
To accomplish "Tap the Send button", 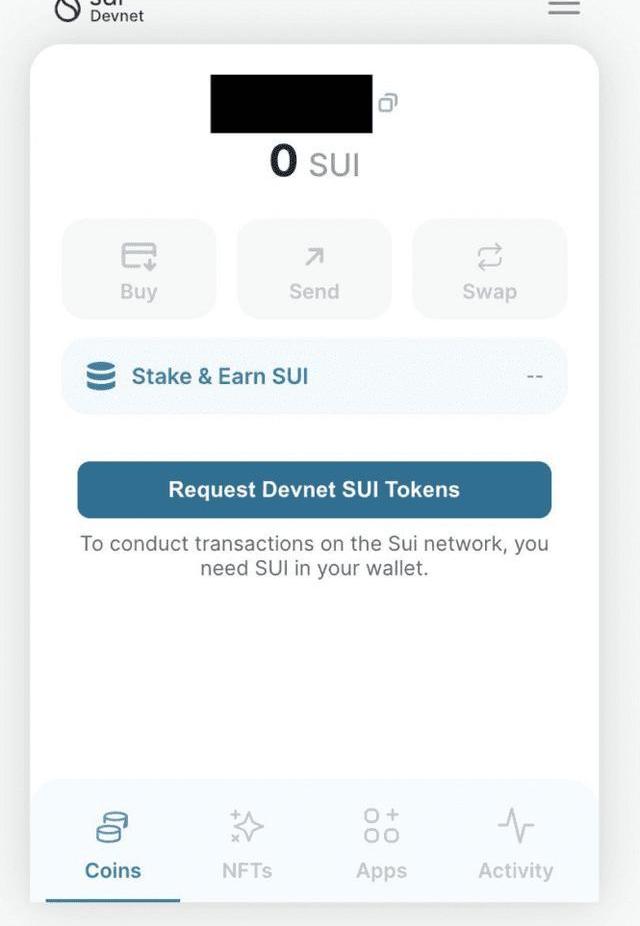I will click(314, 270).
